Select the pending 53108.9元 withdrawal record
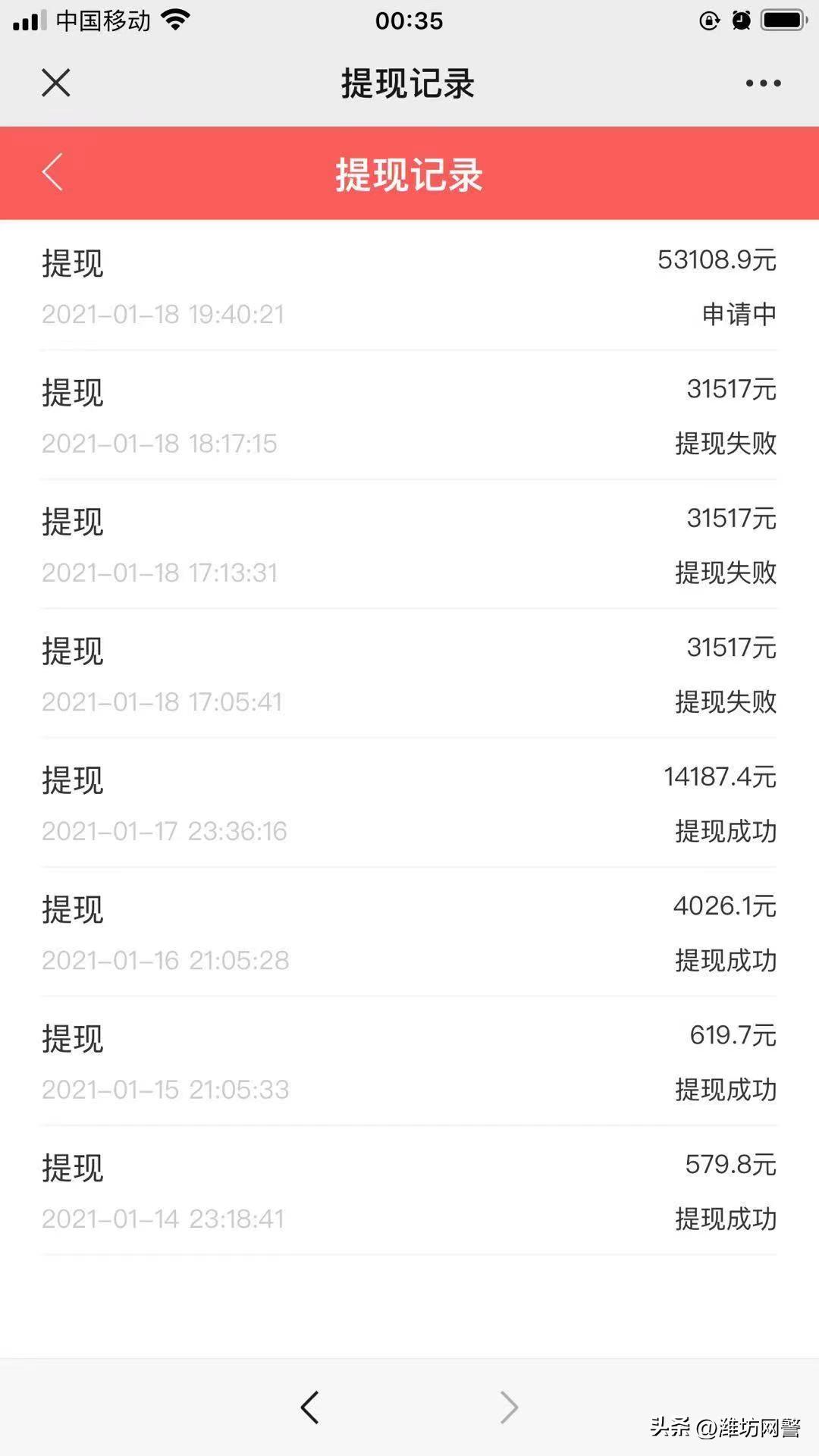The width and height of the screenshot is (819, 1456). coord(409,288)
